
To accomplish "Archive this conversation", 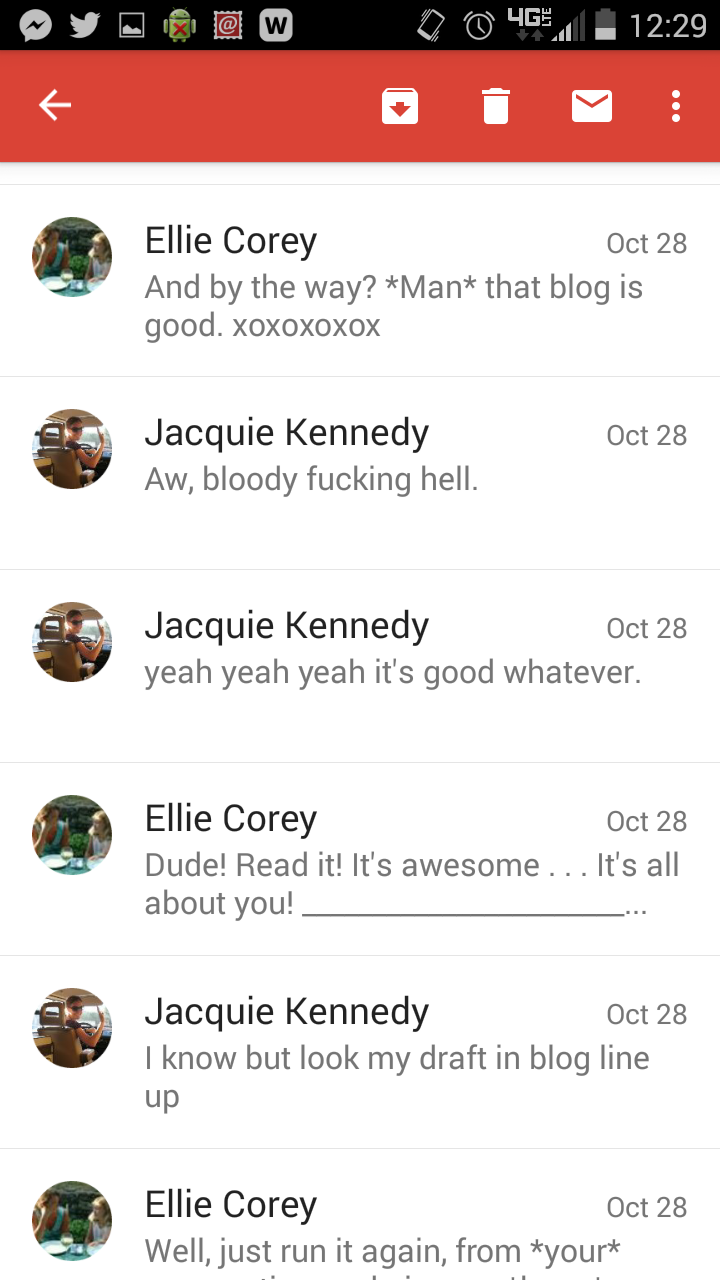I will point(400,106).
